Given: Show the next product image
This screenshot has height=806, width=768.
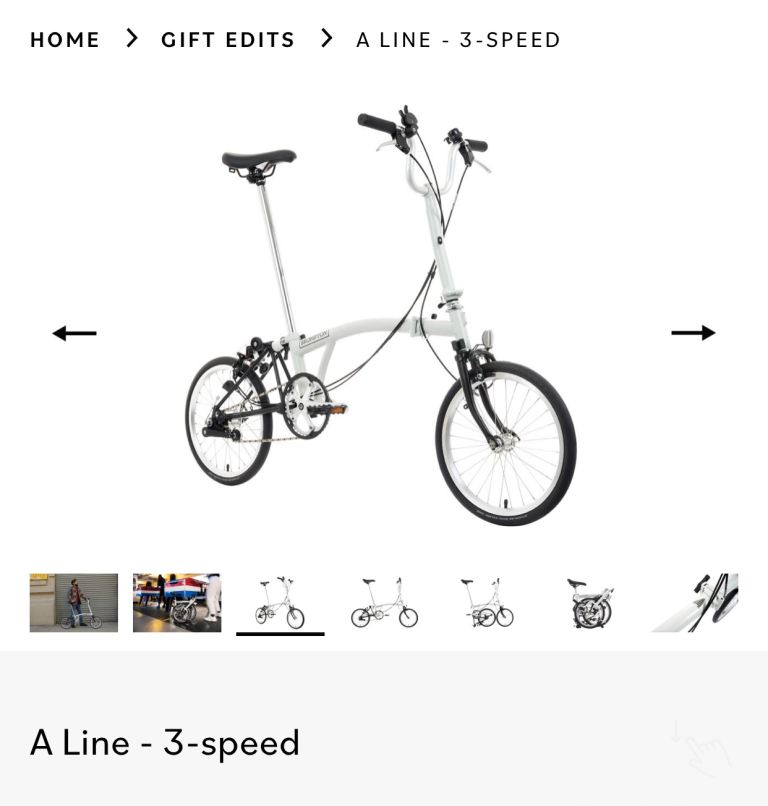Looking at the screenshot, I should [693, 333].
